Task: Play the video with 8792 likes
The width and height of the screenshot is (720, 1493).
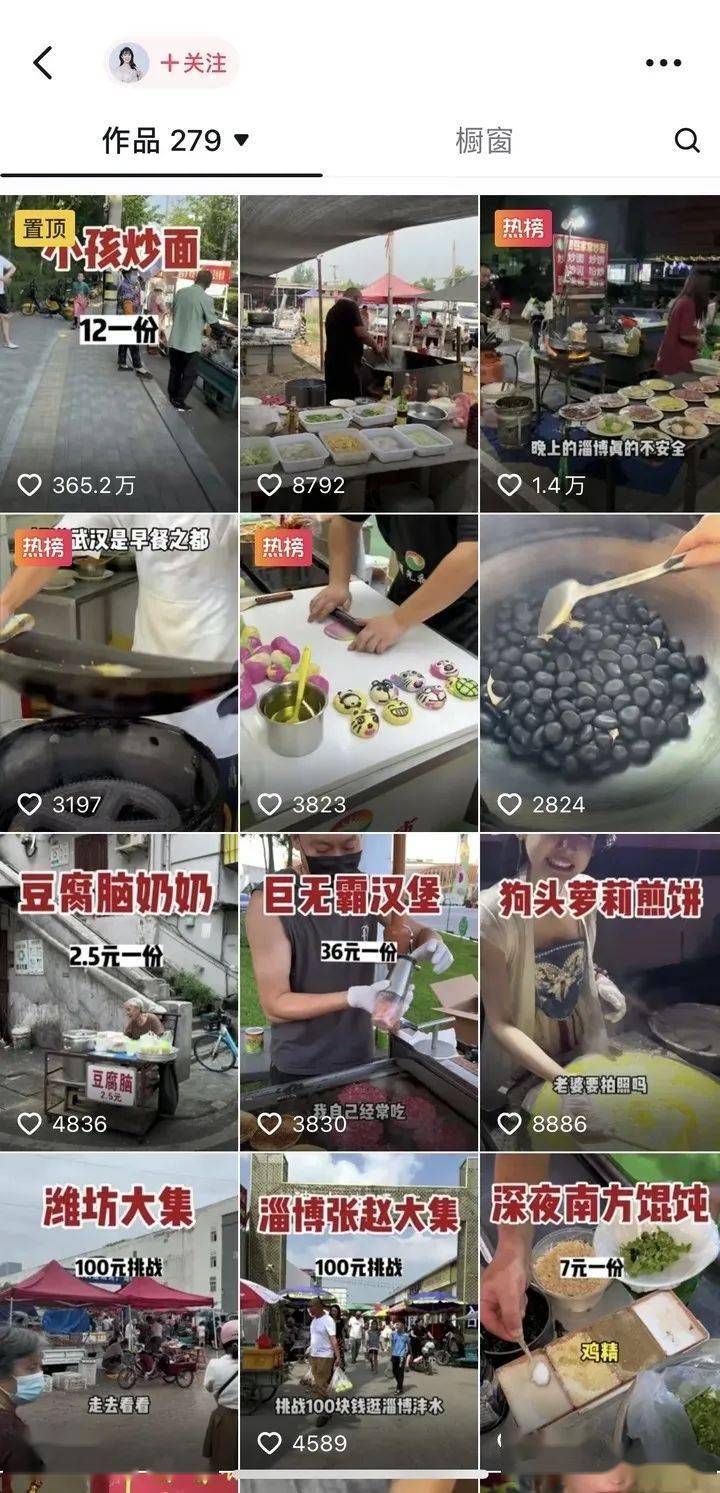Action: click(x=359, y=353)
